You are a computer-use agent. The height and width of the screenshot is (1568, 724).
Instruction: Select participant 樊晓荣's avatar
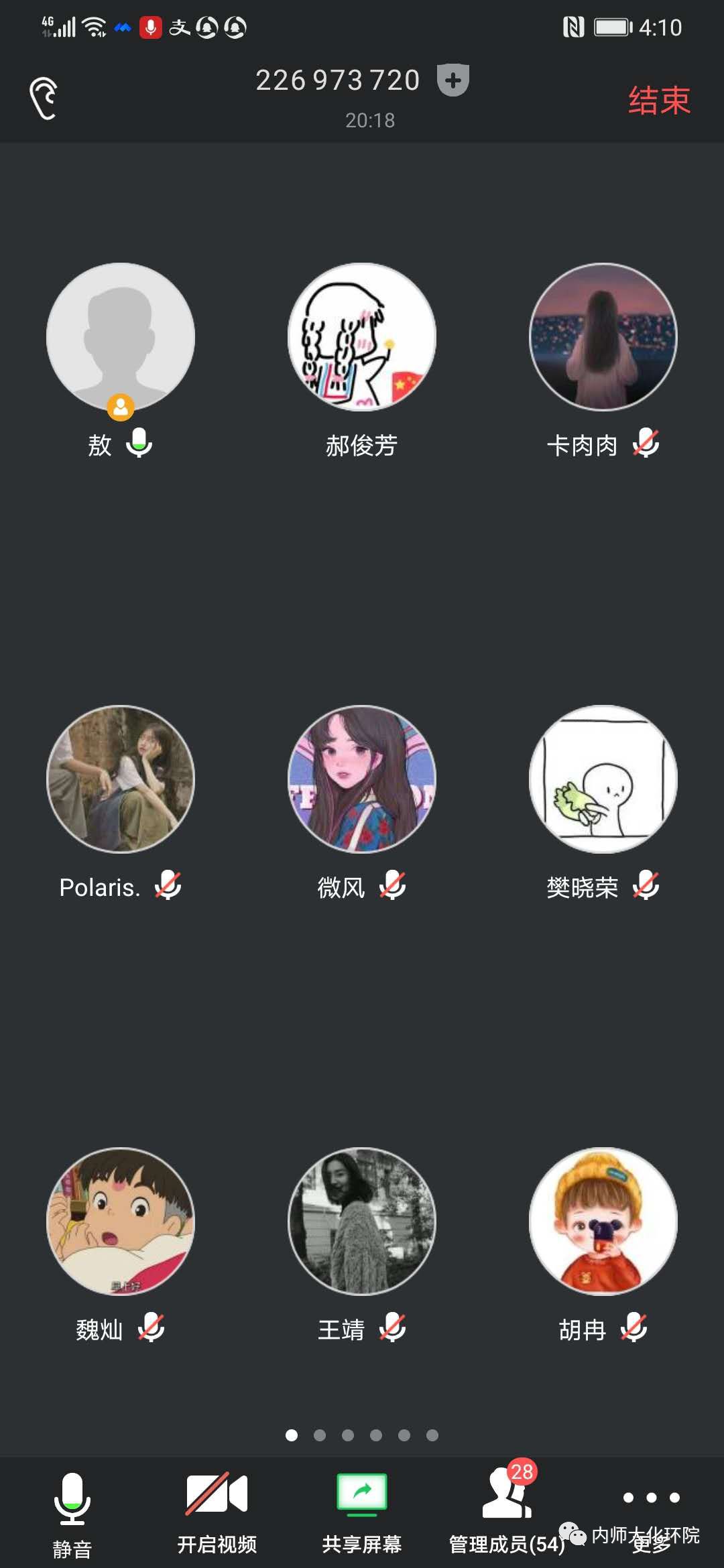coord(603,779)
